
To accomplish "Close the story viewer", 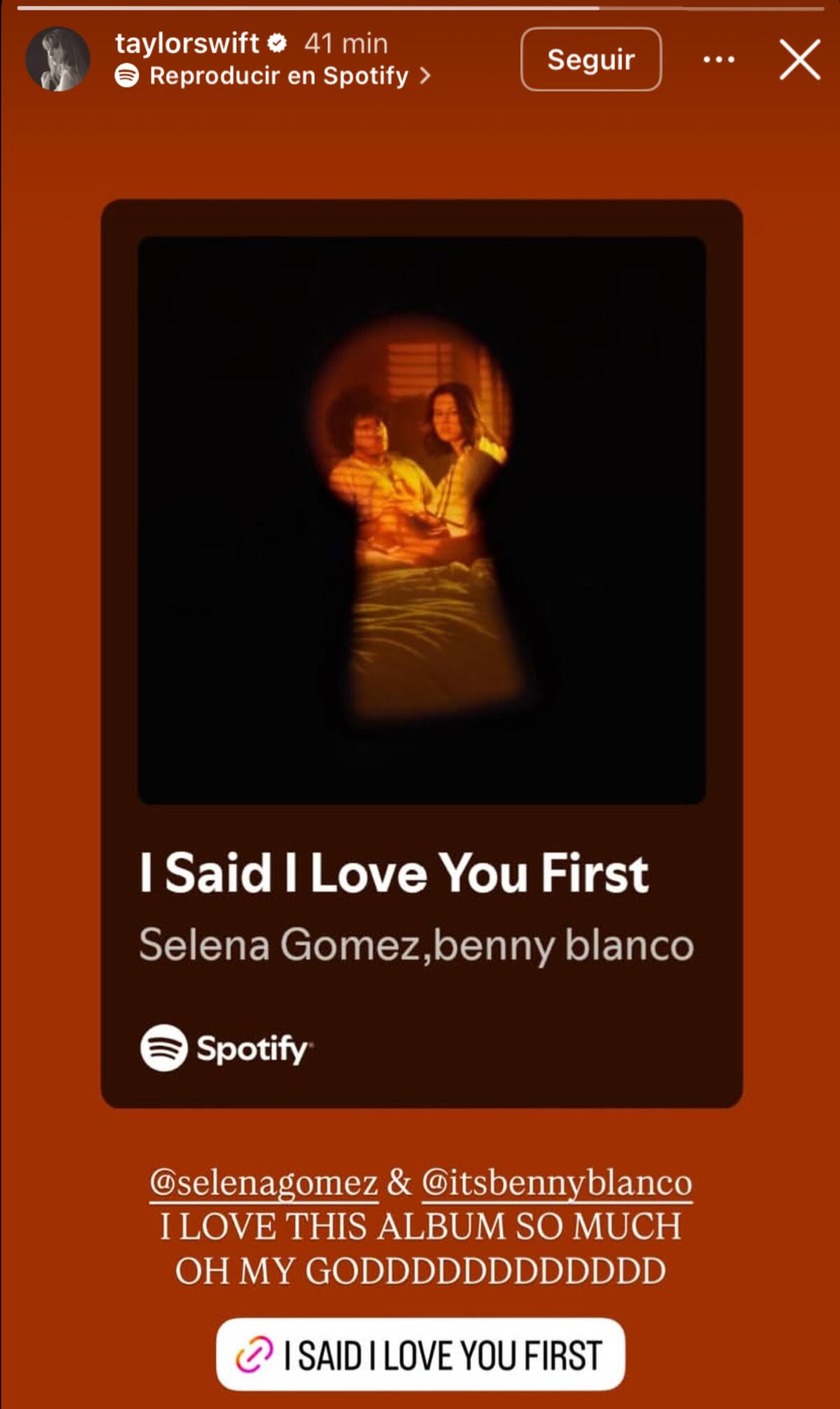I will 799,59.
